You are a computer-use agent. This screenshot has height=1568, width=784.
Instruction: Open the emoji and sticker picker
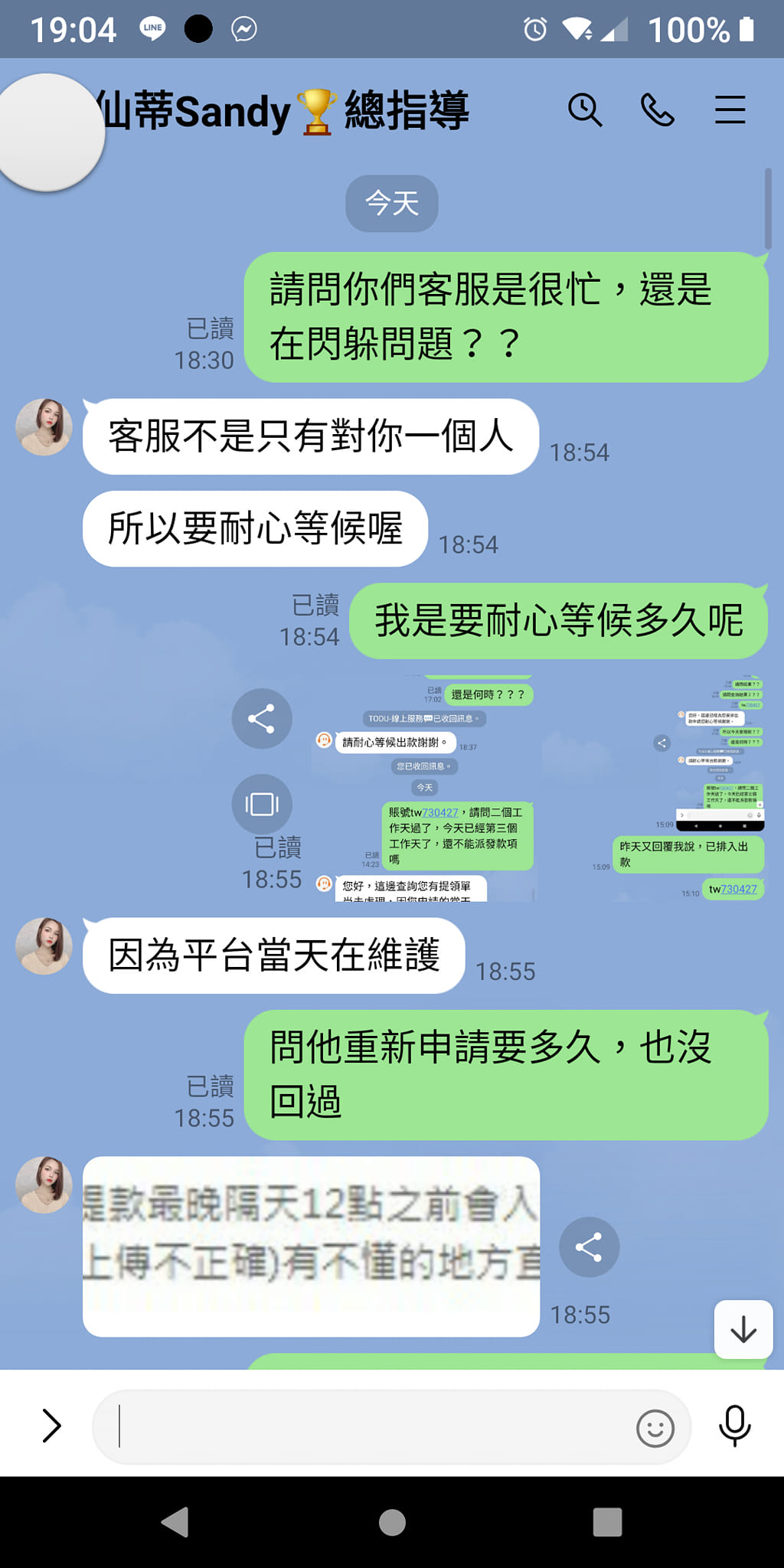point(655,1428)
